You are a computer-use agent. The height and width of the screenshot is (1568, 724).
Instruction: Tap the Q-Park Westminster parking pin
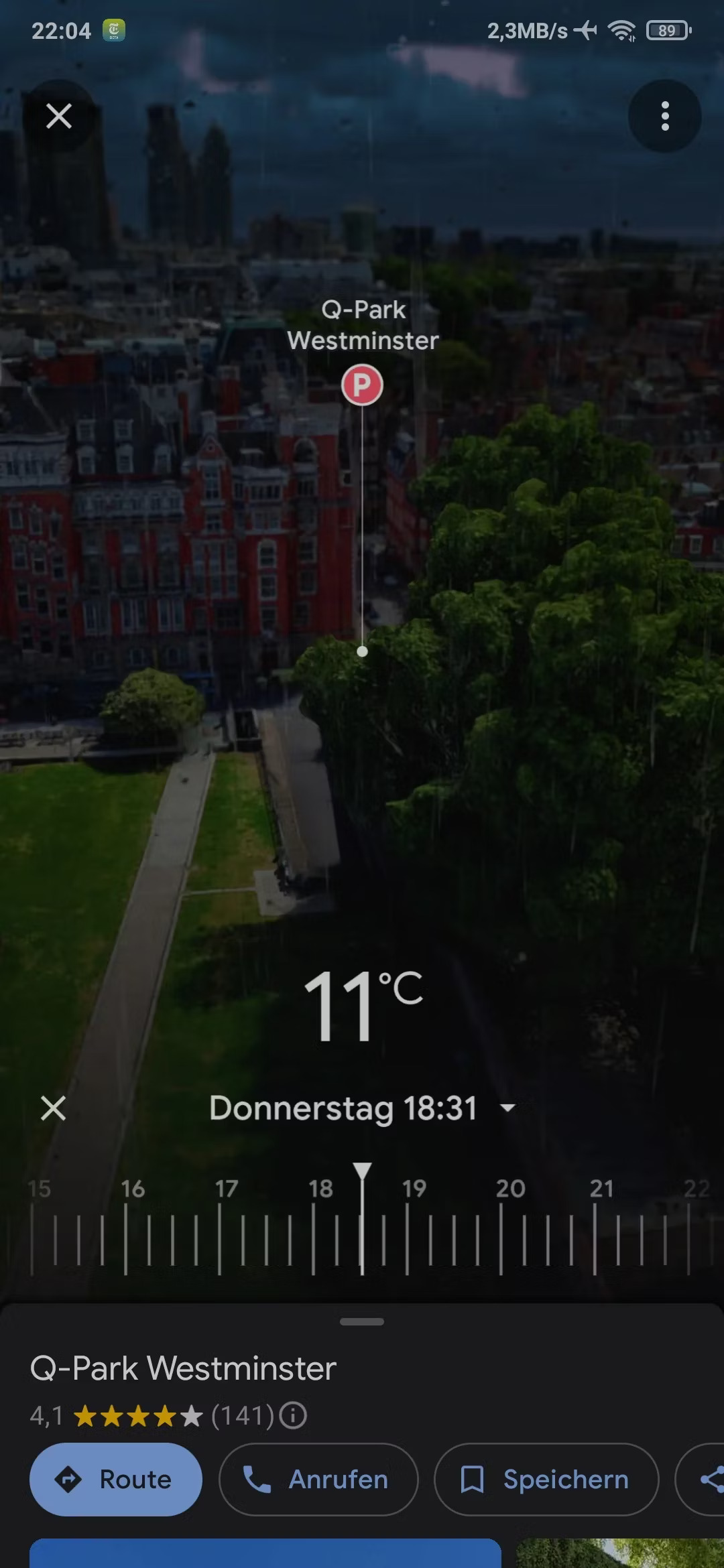(362, 385)
